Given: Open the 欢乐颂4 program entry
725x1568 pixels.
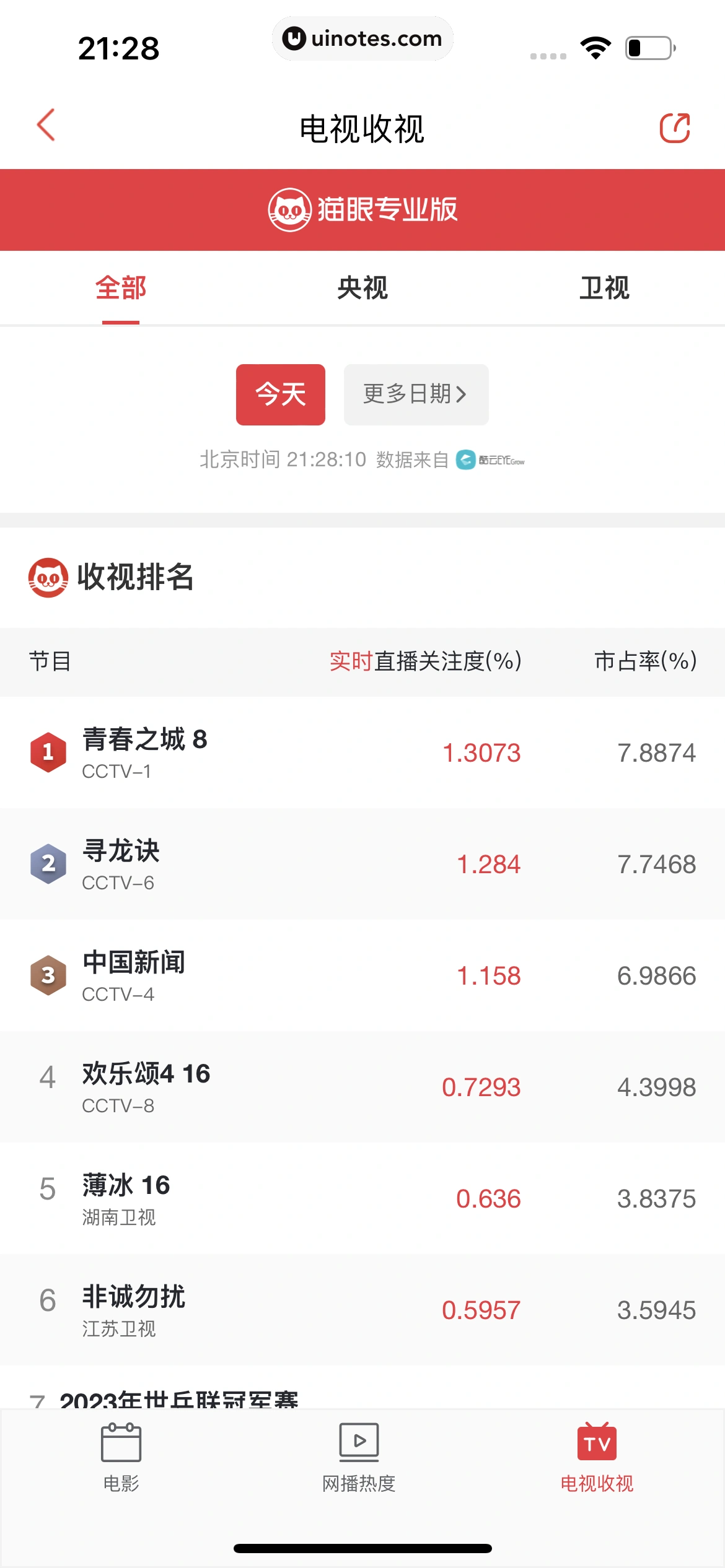Looking at the screenshot, I should tap(146, 1087).
